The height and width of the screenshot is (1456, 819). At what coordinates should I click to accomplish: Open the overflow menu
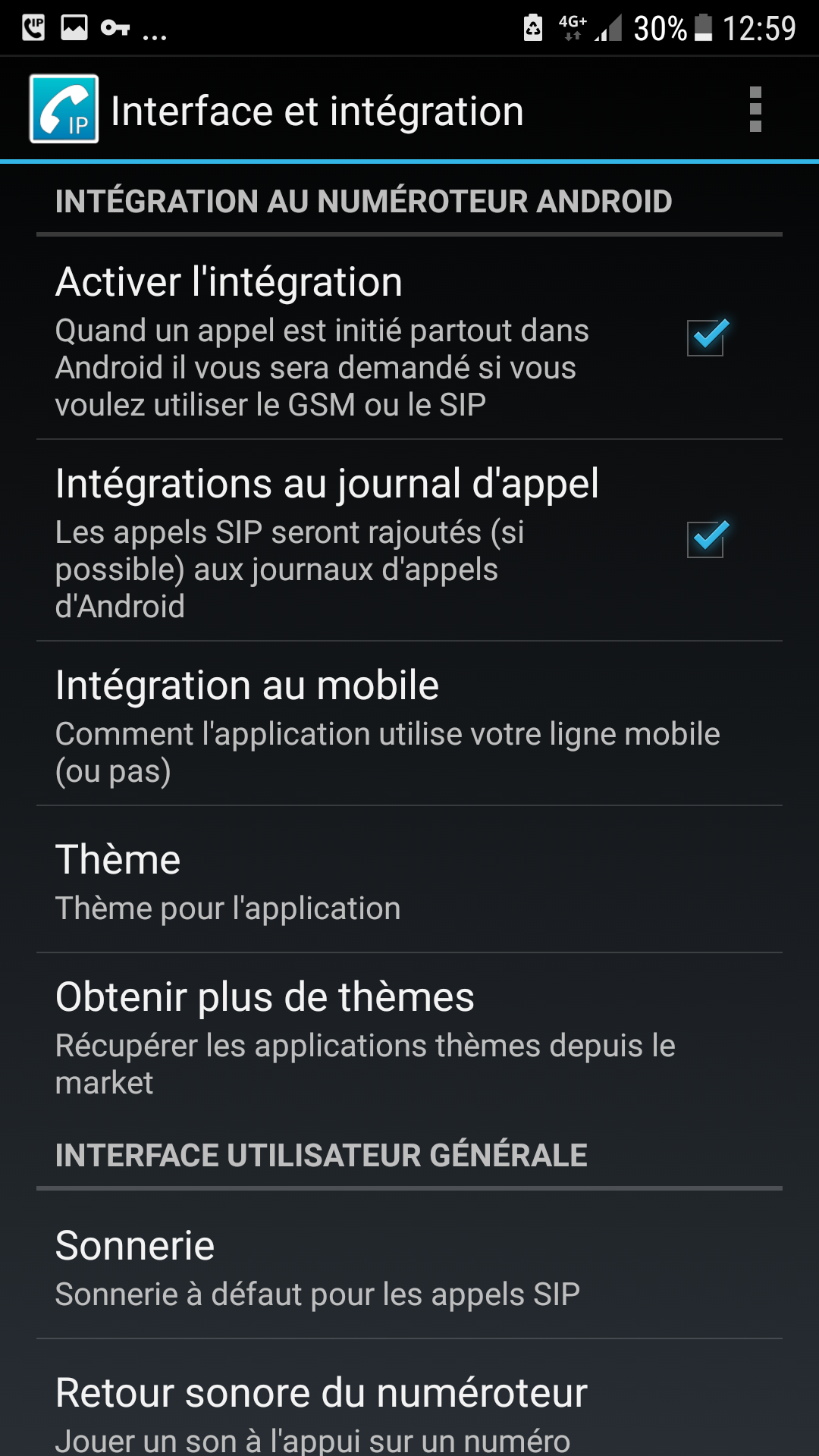pos(755,110)
